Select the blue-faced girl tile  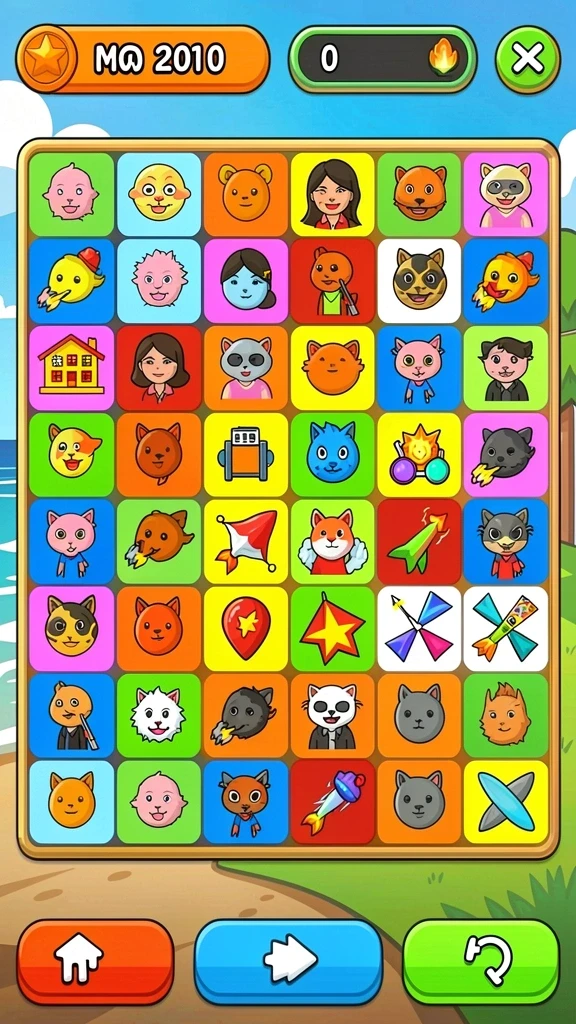(x=246, y=281)
